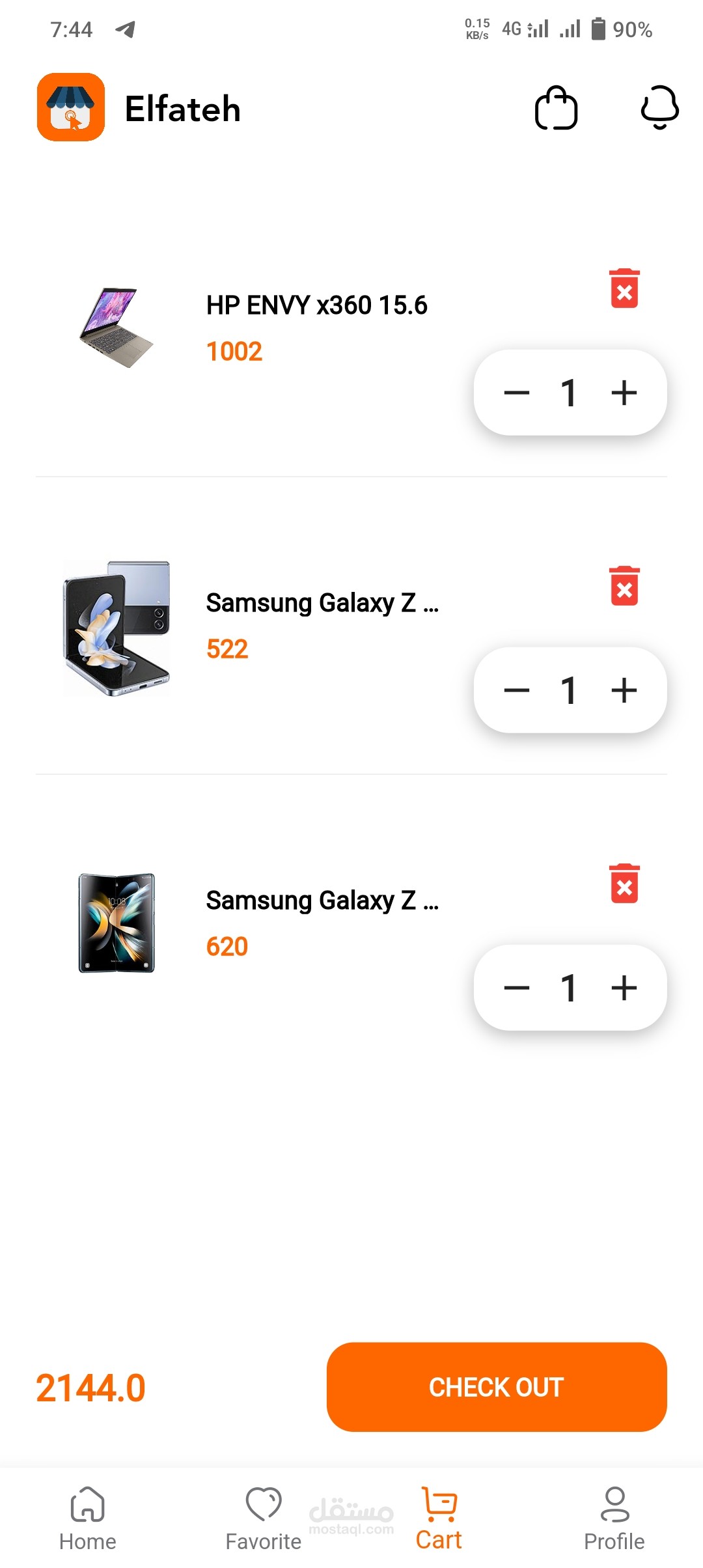The width and height of the screenshot is (703, 1568).
Task: Add one more Samsung Galaxy Z priced 522
Action: tap(624, 690)
